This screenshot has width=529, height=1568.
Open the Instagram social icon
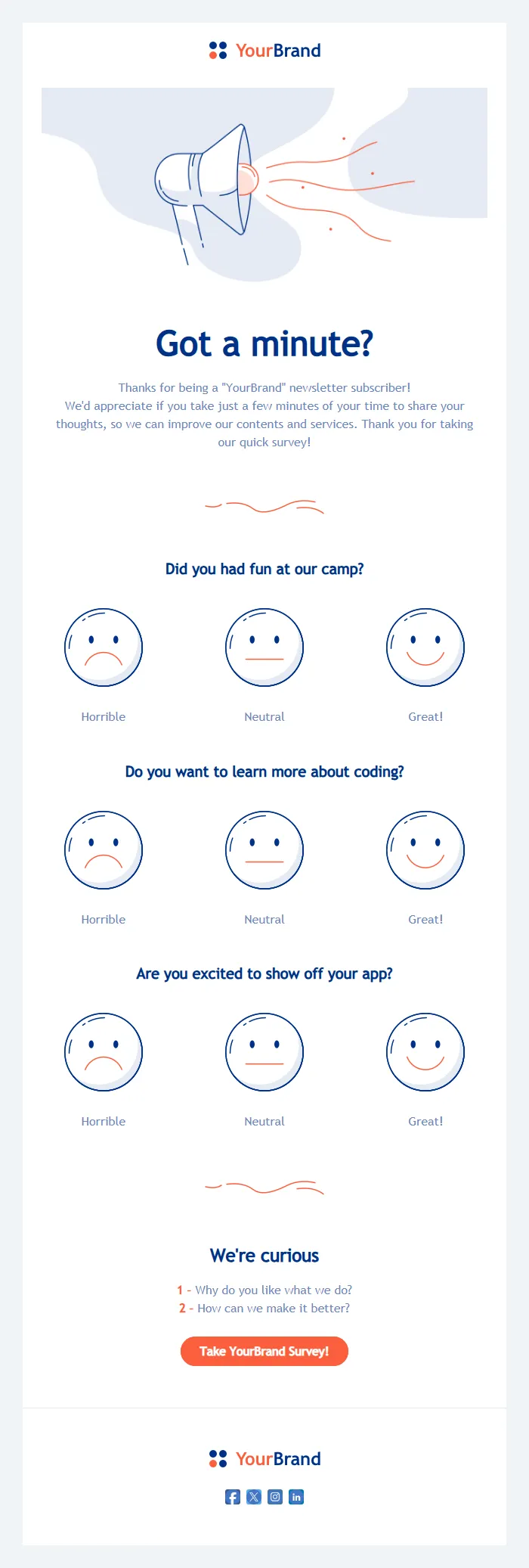275,1496
